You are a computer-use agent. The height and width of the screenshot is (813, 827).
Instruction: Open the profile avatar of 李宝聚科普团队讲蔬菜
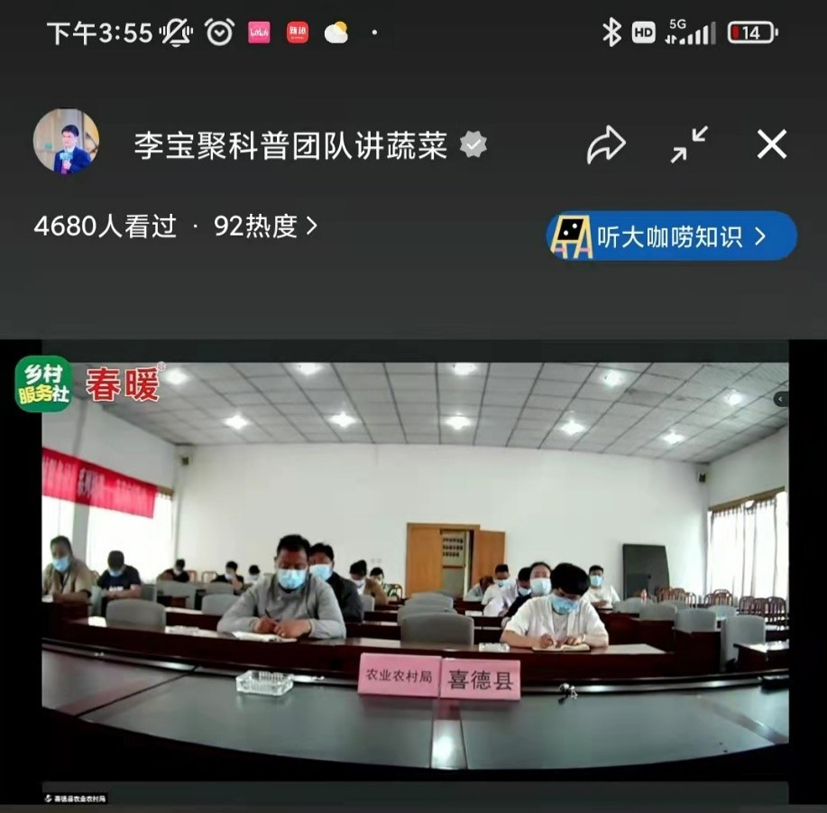[66, 142]
